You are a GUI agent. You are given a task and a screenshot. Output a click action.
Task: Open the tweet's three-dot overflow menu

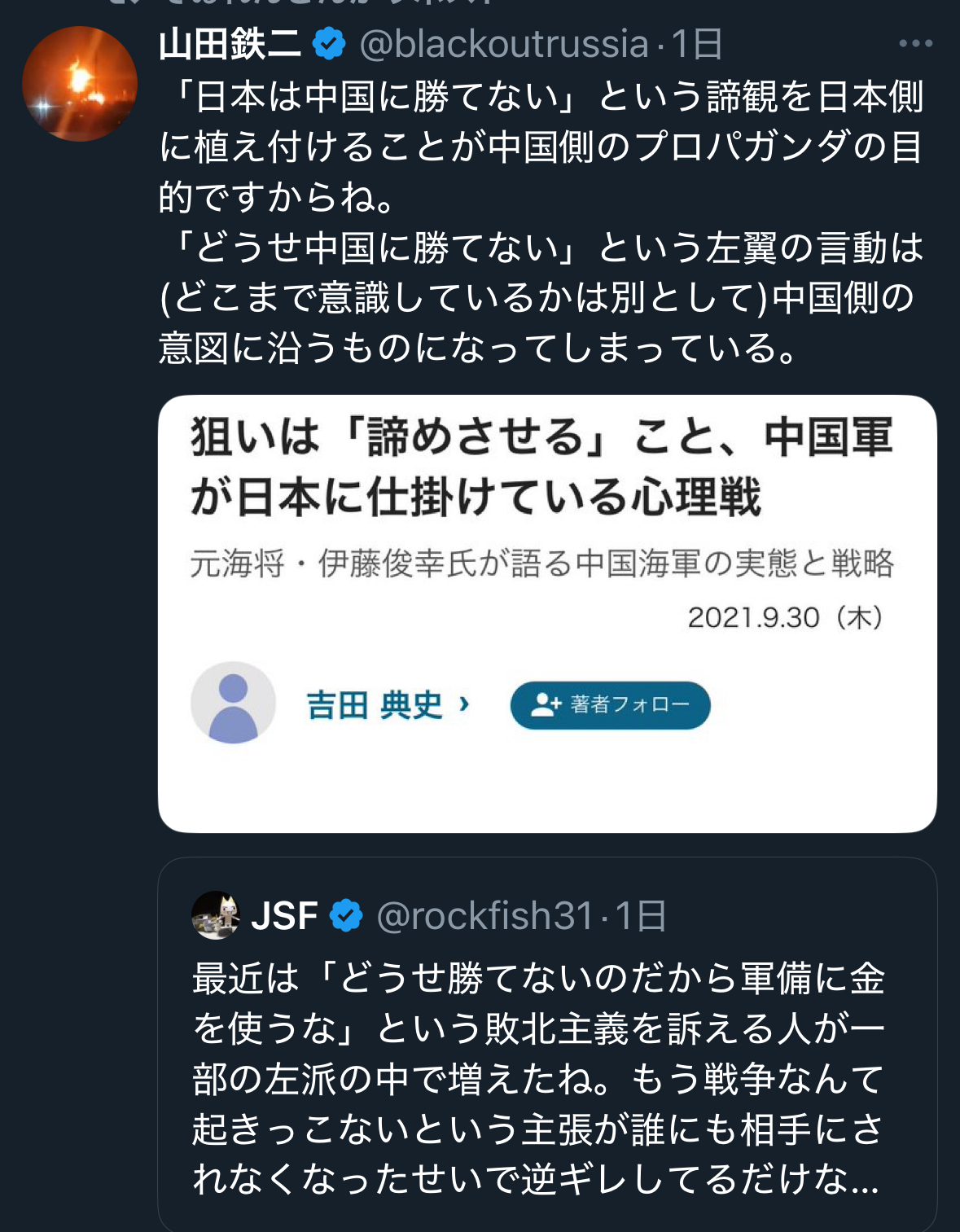915,44
